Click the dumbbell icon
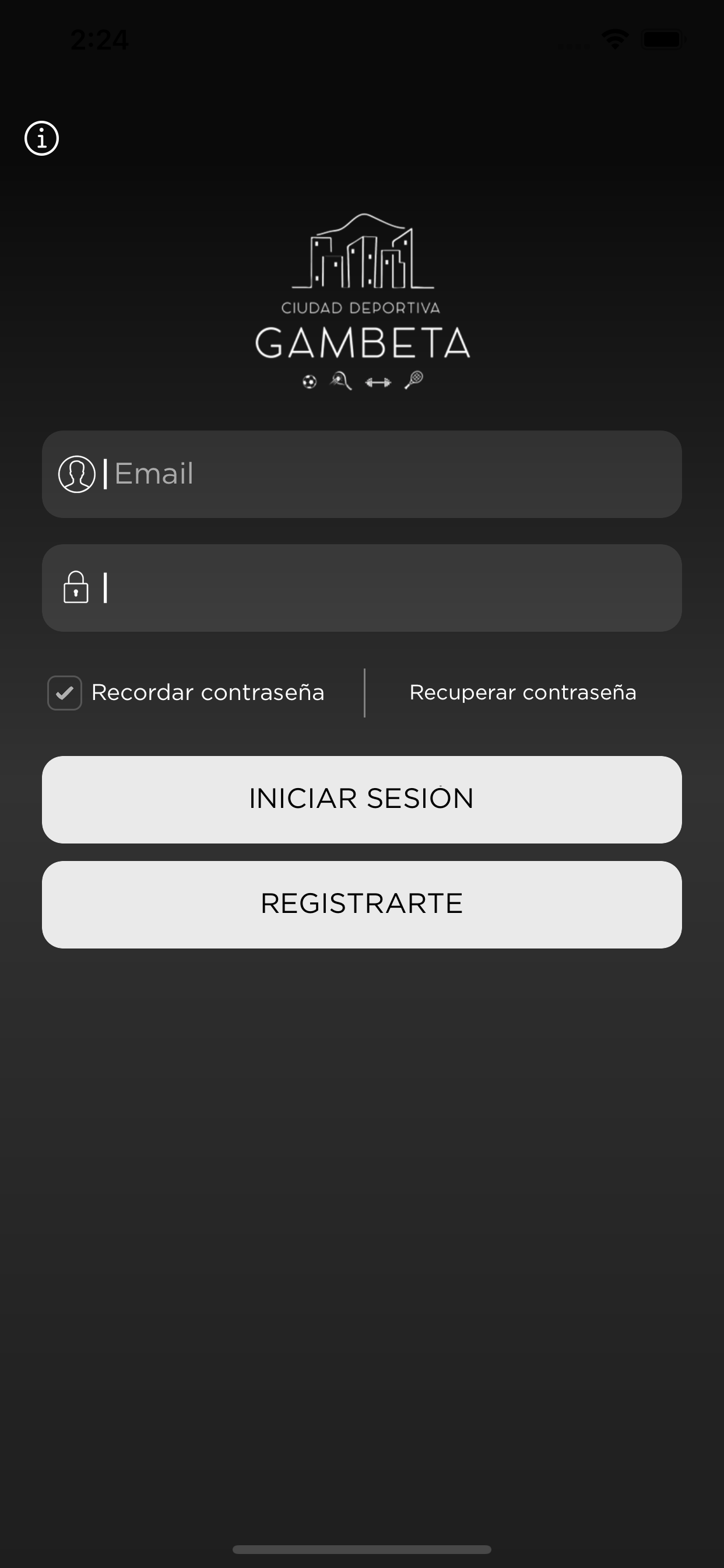The image size is (724, 1568). [377, 382]
